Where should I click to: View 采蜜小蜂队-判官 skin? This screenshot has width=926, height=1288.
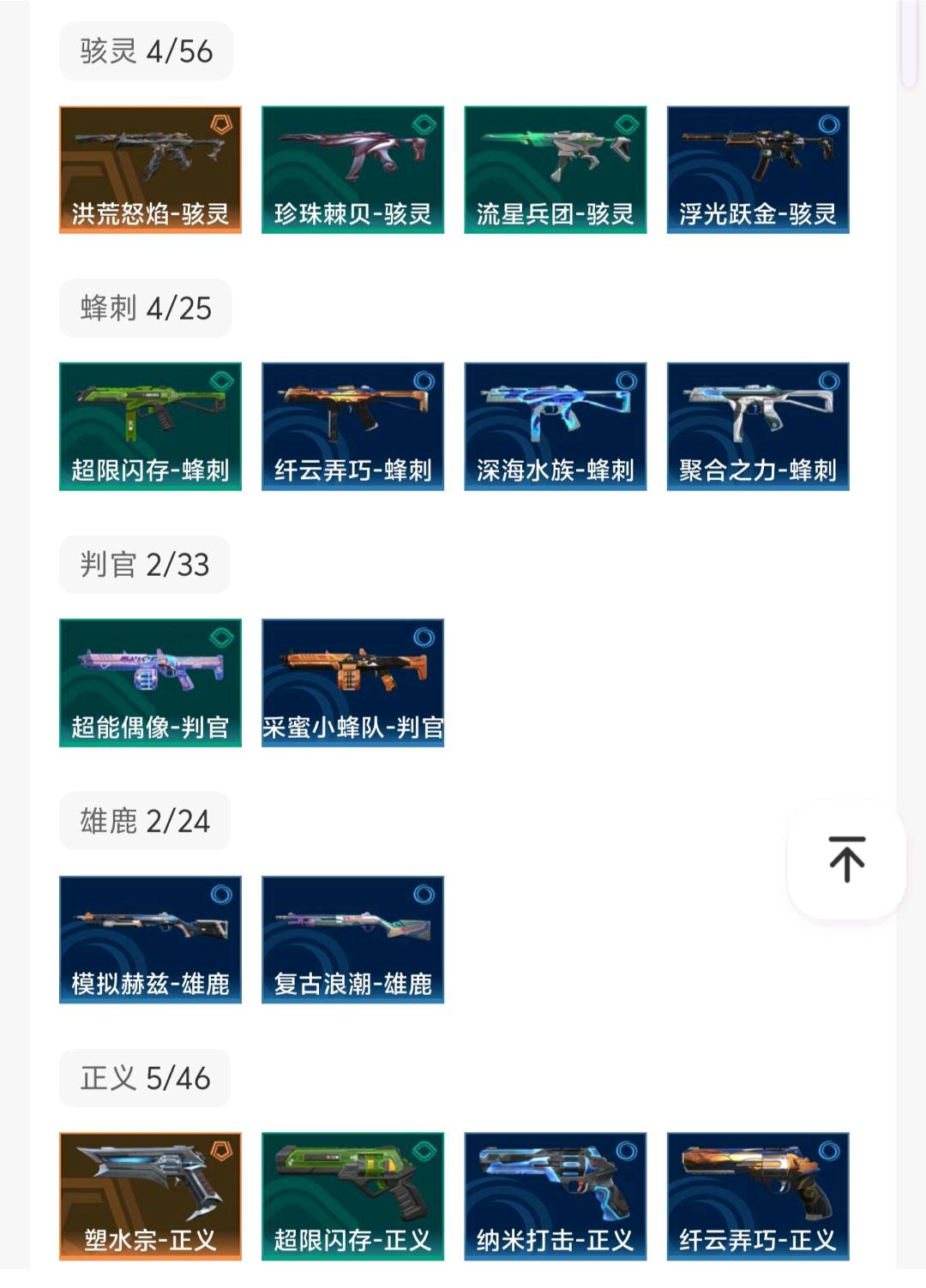[352, 683]
